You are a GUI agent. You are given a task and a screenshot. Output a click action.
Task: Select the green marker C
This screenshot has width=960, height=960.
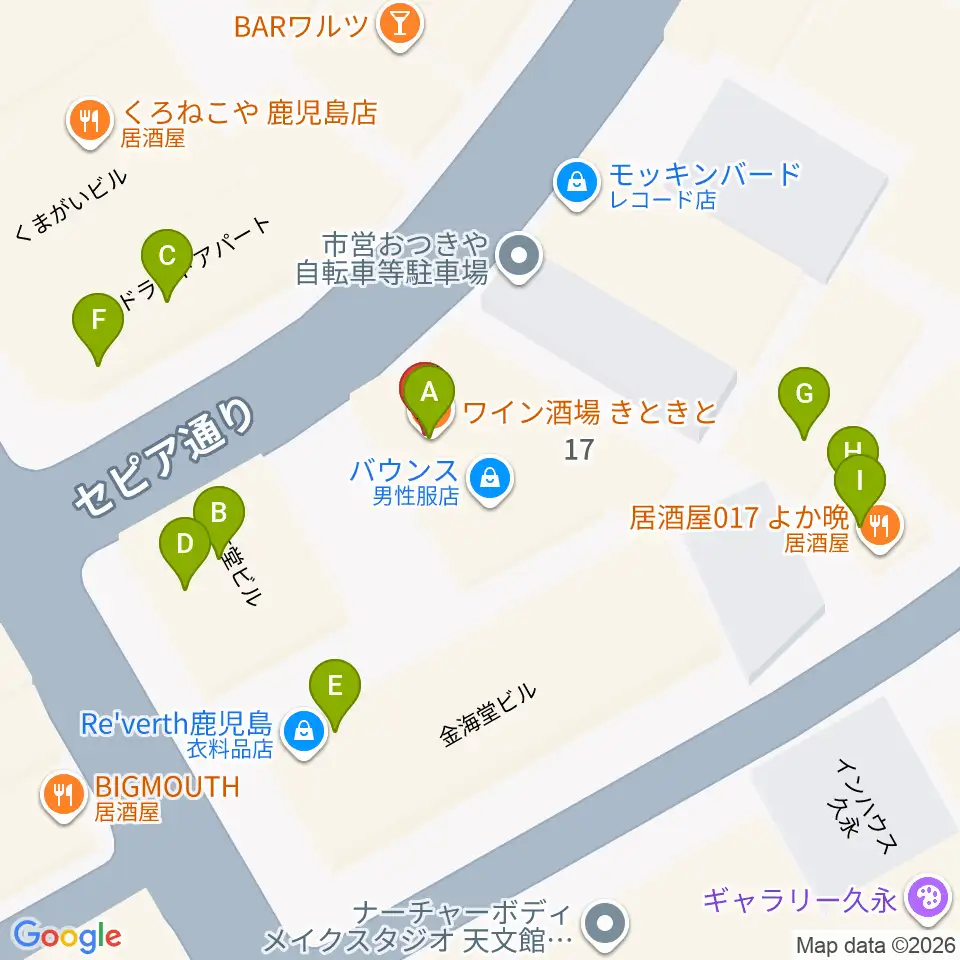tap(167, 261)
